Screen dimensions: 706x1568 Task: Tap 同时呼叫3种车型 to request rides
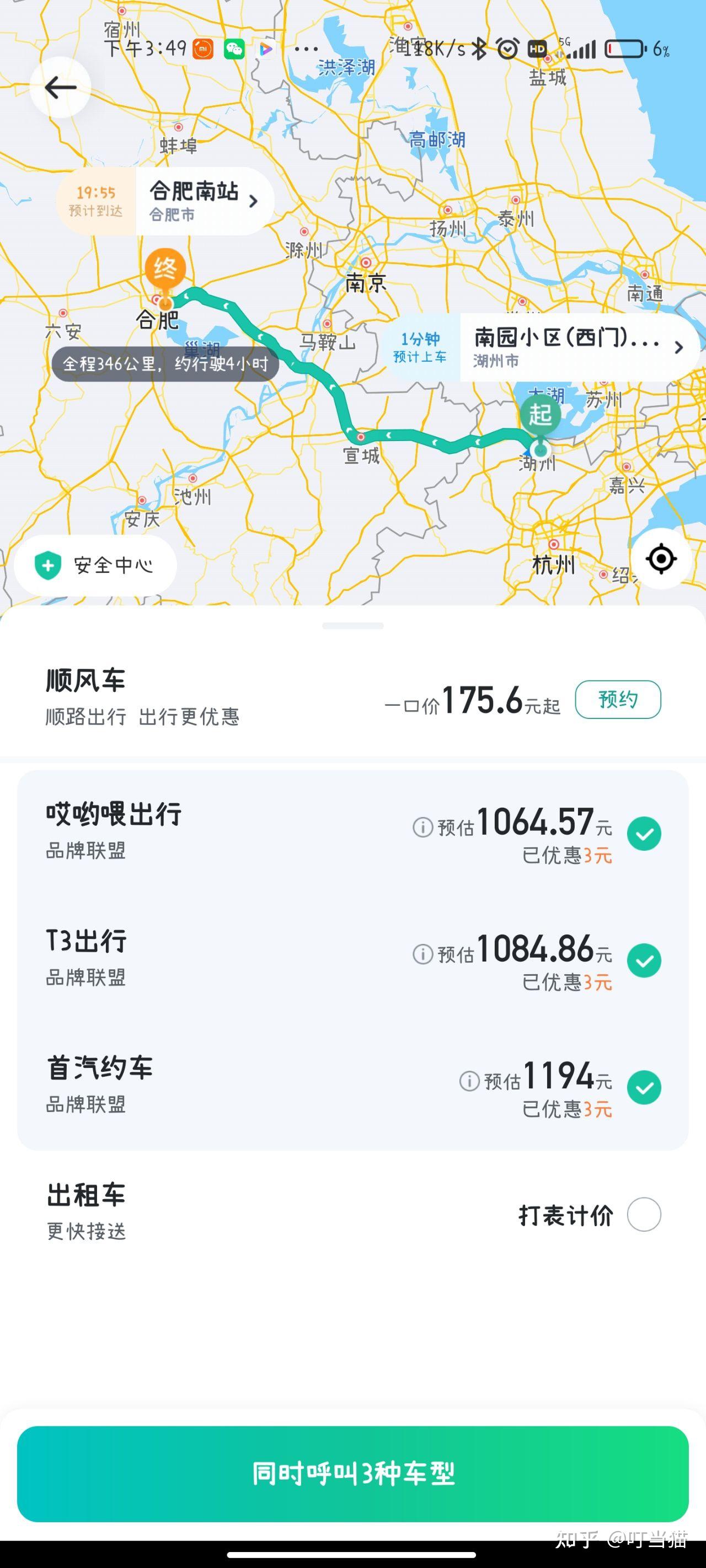pyautogui.click(x=352, y=1473)
